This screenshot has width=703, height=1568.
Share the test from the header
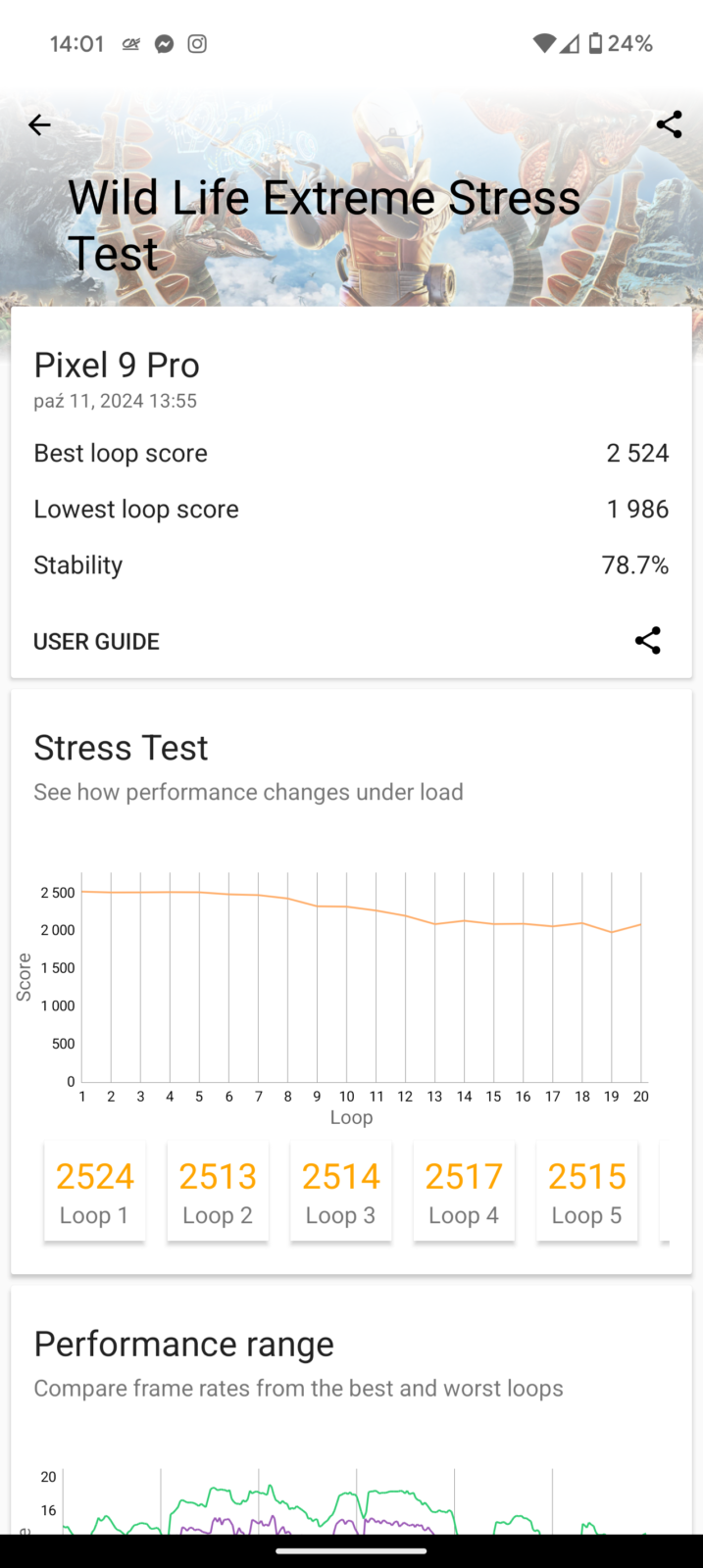point(669,124)
